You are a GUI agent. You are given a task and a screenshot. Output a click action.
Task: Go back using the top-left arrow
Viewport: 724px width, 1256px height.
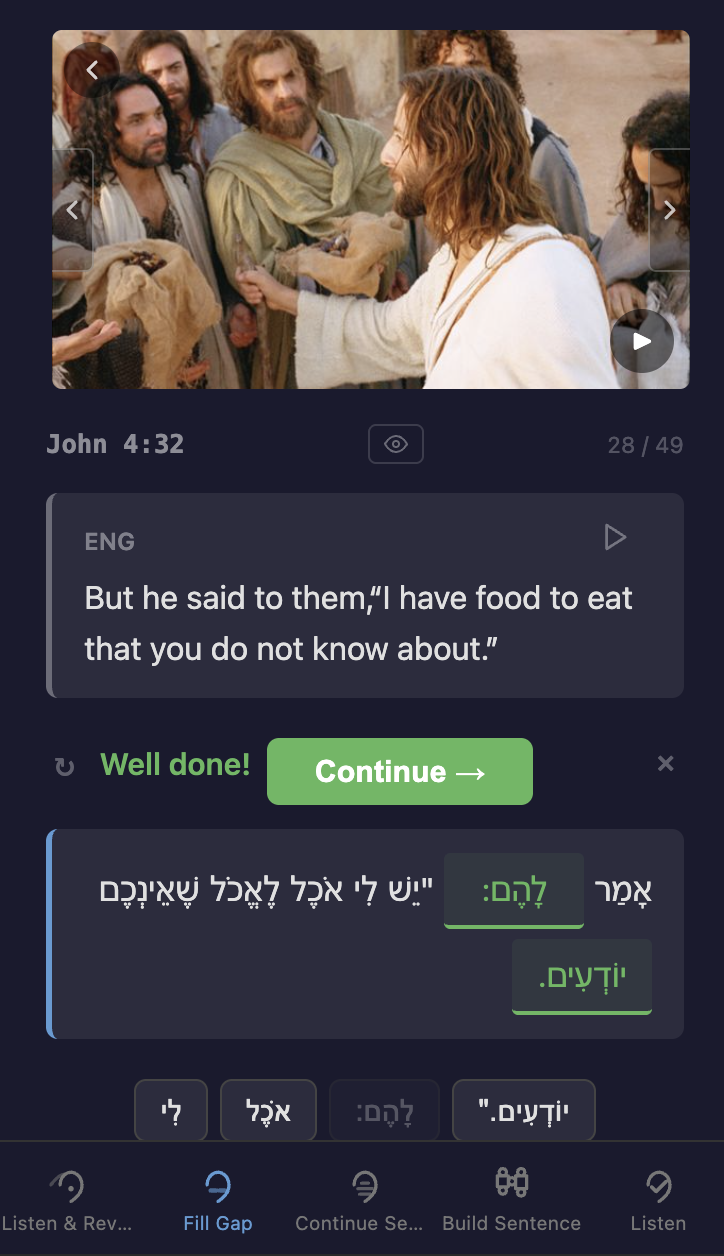[92, 70]
